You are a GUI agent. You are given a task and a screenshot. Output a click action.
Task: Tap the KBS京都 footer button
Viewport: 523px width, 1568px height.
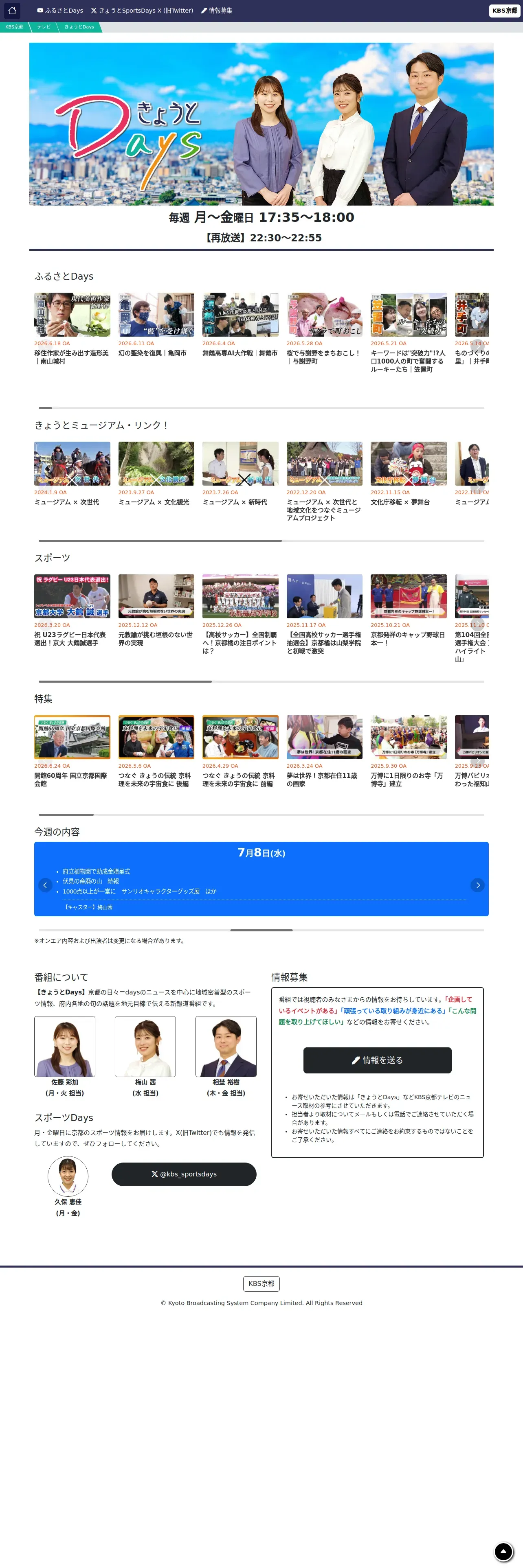[261, 1284]
